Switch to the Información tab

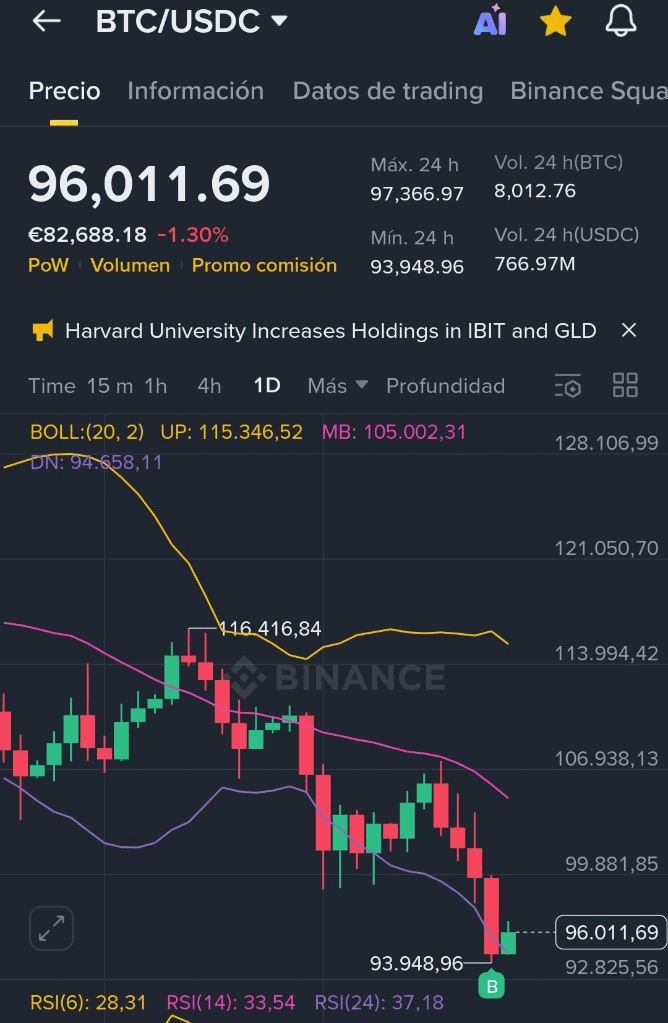195,91
